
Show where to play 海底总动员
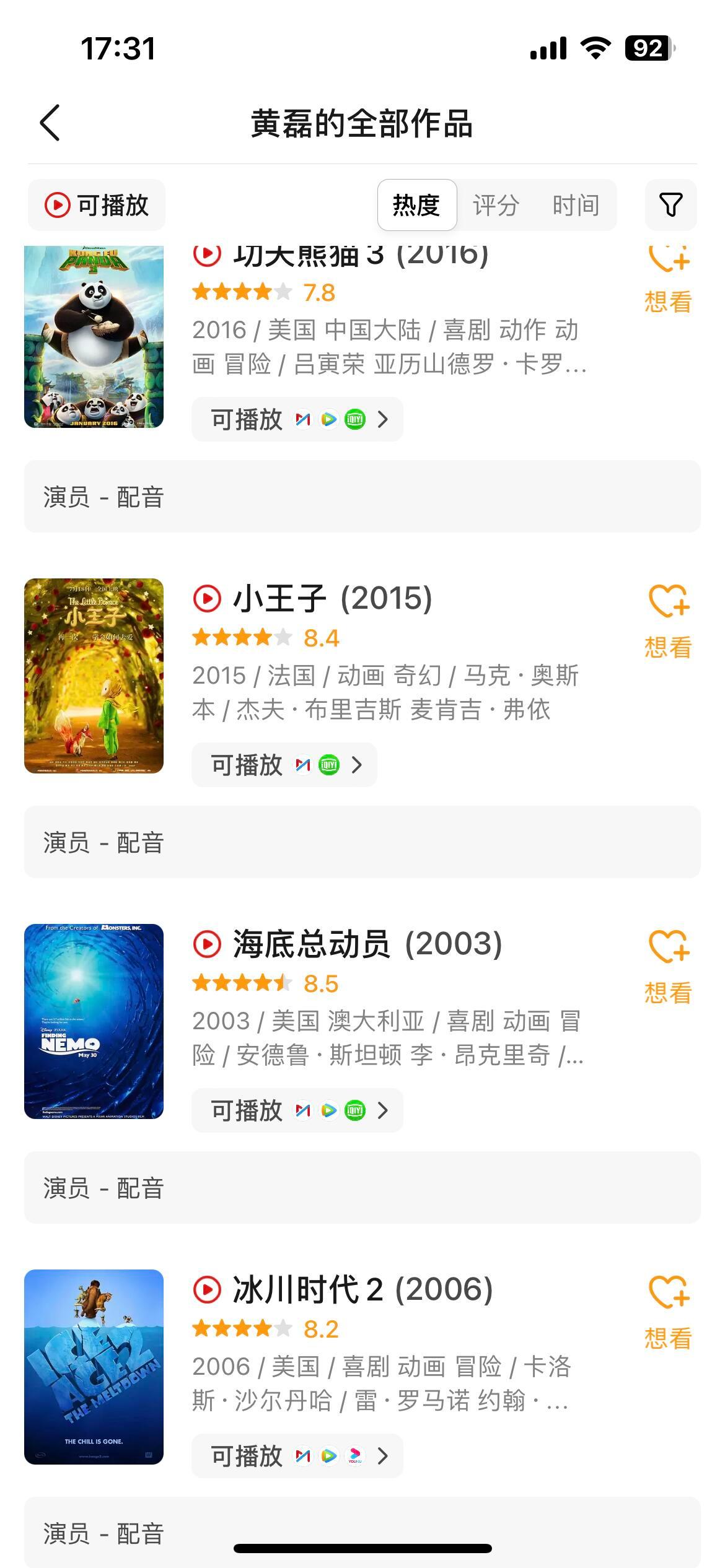[x=297, y=1111]
